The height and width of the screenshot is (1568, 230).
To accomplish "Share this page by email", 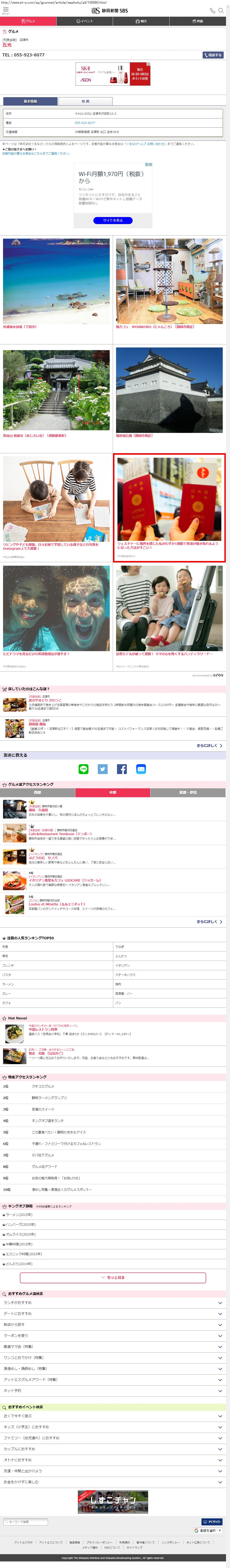I will [141, 769].
